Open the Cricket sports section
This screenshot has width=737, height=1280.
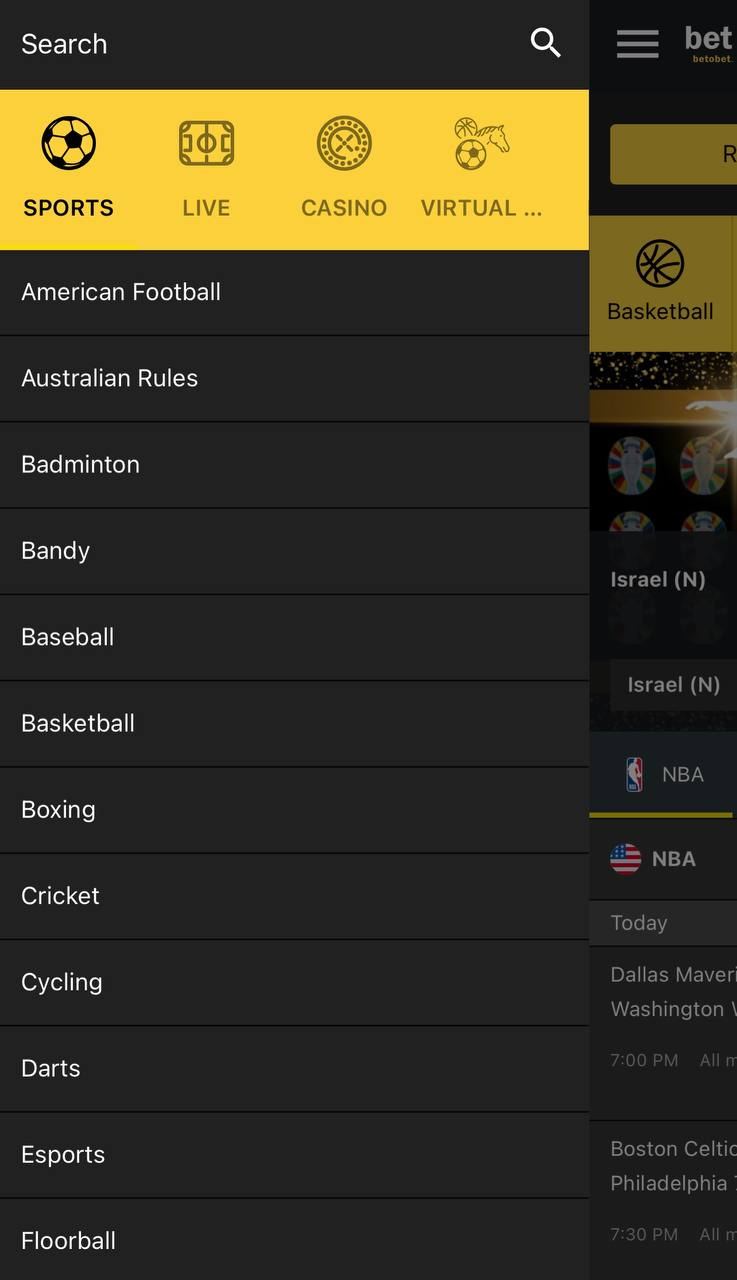(x=60, y=896)
